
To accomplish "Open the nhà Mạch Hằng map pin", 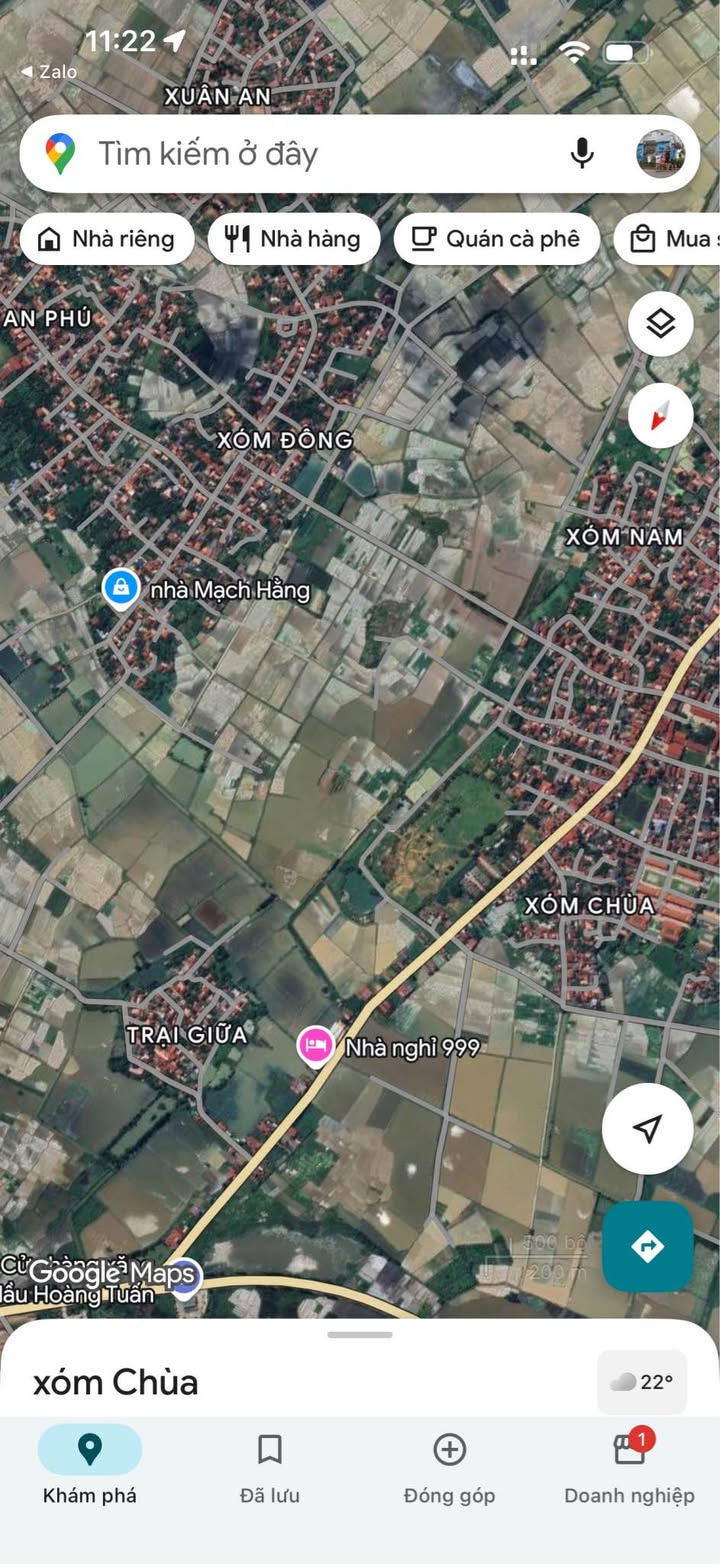I will [x=121, y=589].
